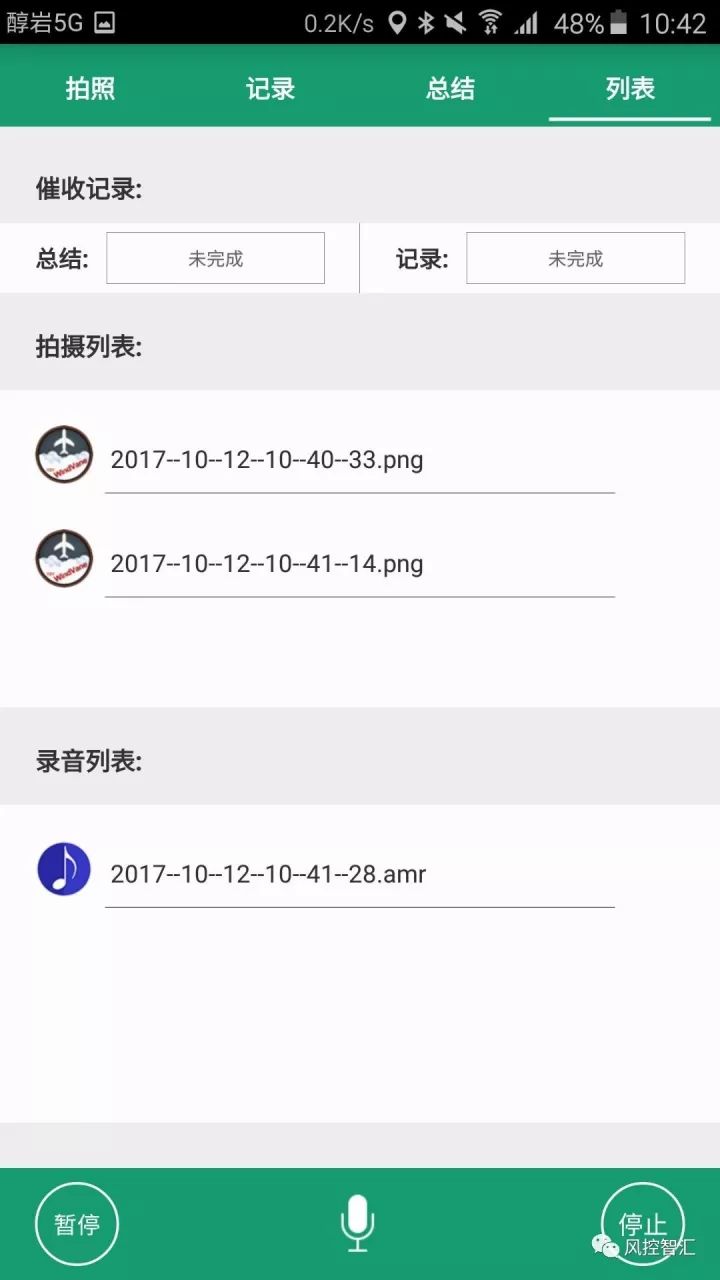Viewport: 720px width, 1280px height.
Task: Select the 列表 tab
Action: [630, 88]
